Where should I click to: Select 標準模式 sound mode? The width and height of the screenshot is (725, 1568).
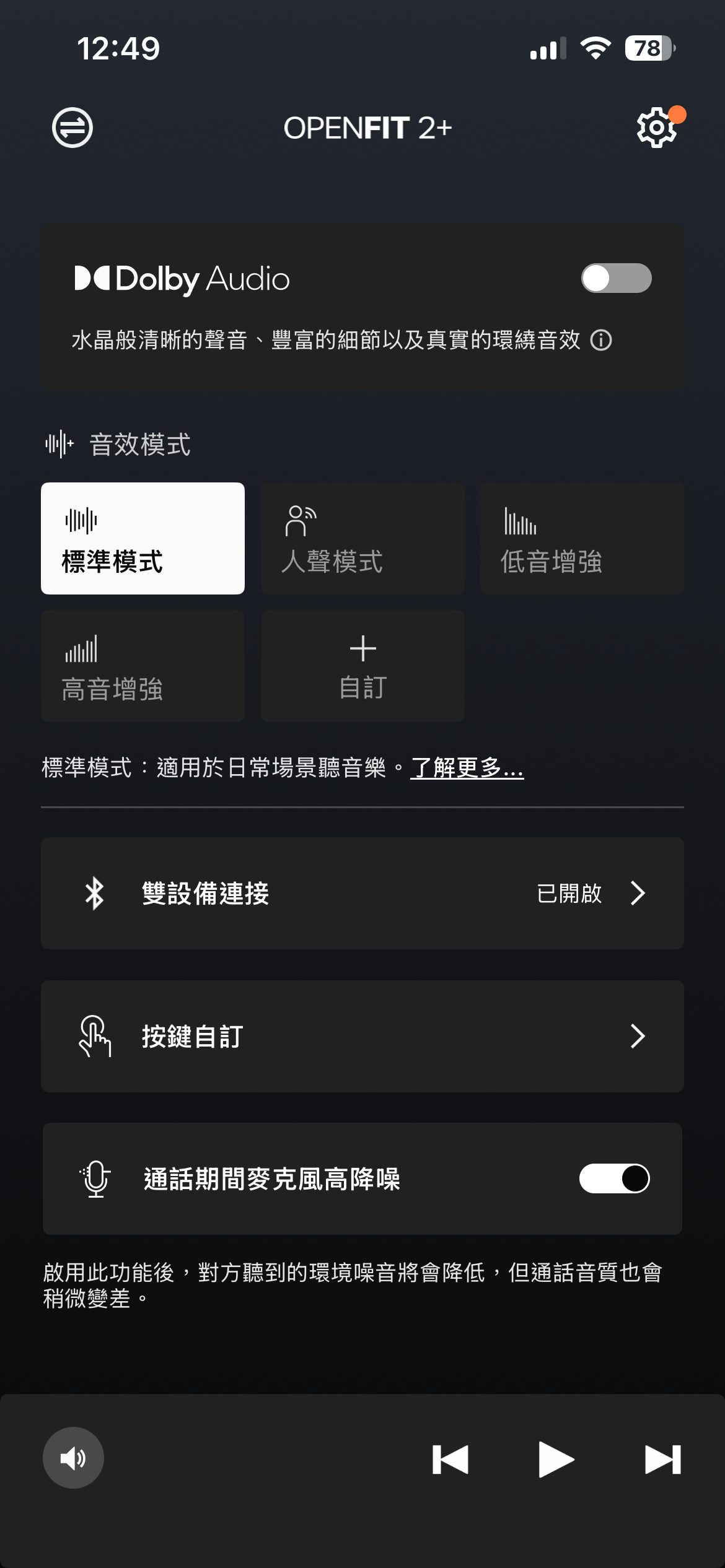(x=143, y=538)
